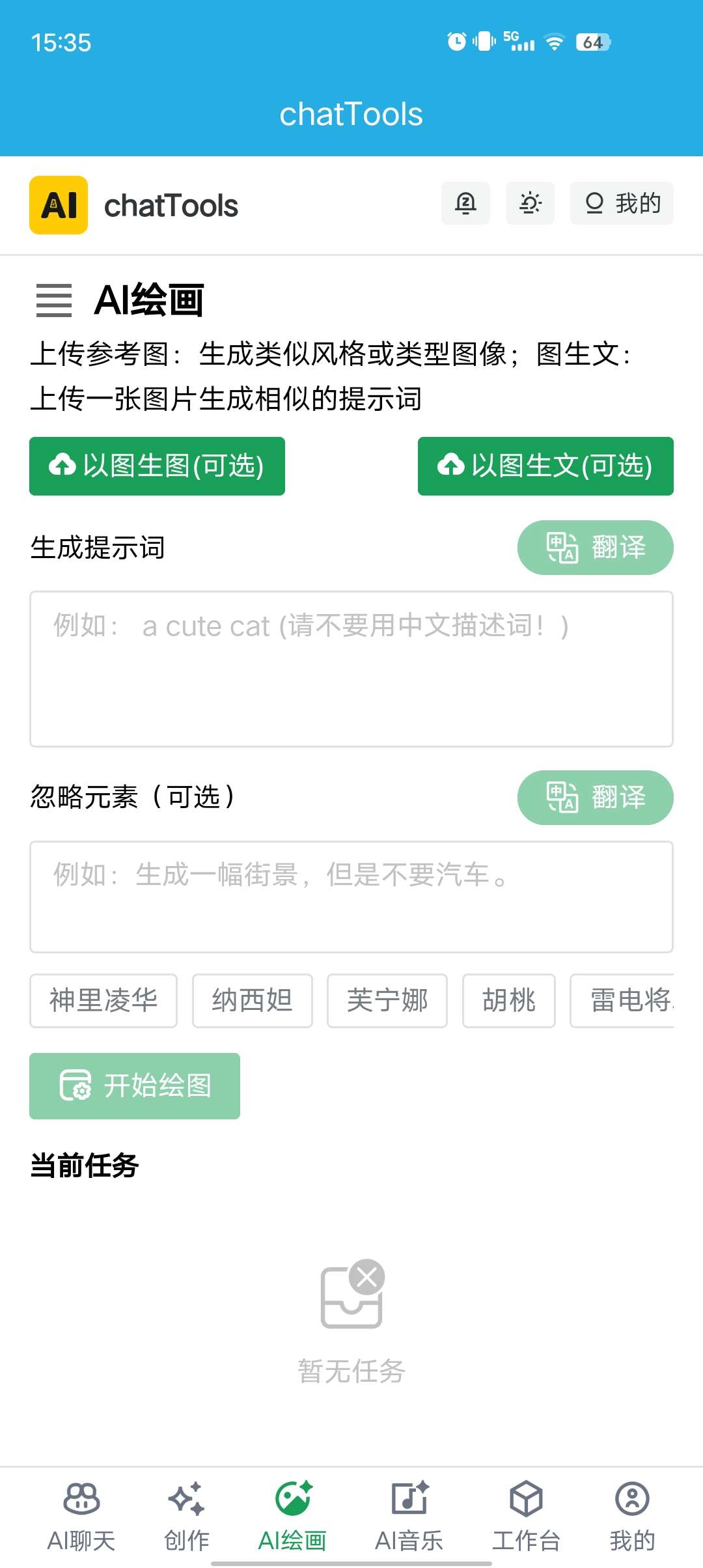Open 我的 in the top header
The image size is (703, 1568).
(x=622, y=203)
